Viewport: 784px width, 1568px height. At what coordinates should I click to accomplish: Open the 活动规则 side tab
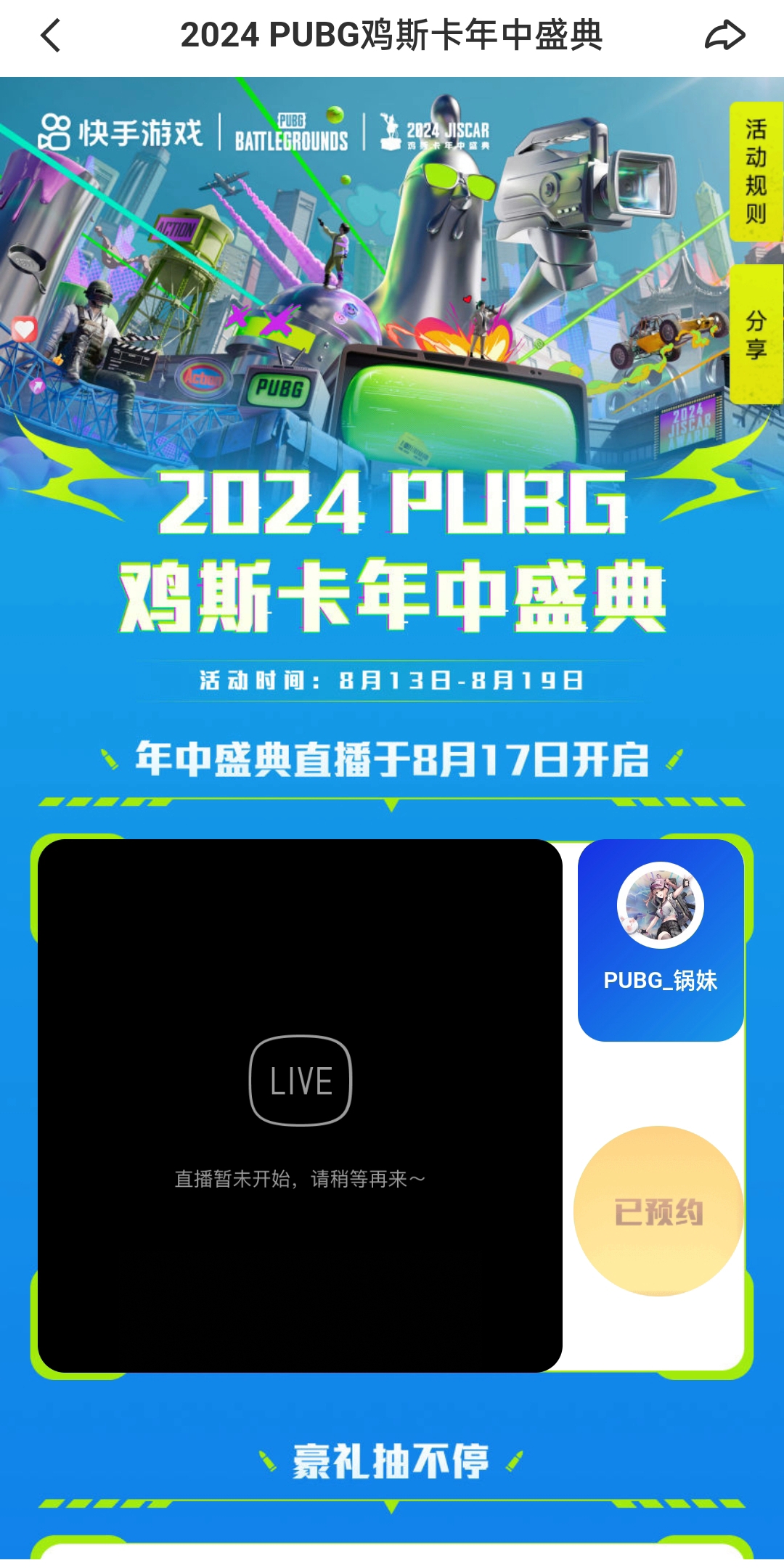pyautogui.click(x=756, y=172)
